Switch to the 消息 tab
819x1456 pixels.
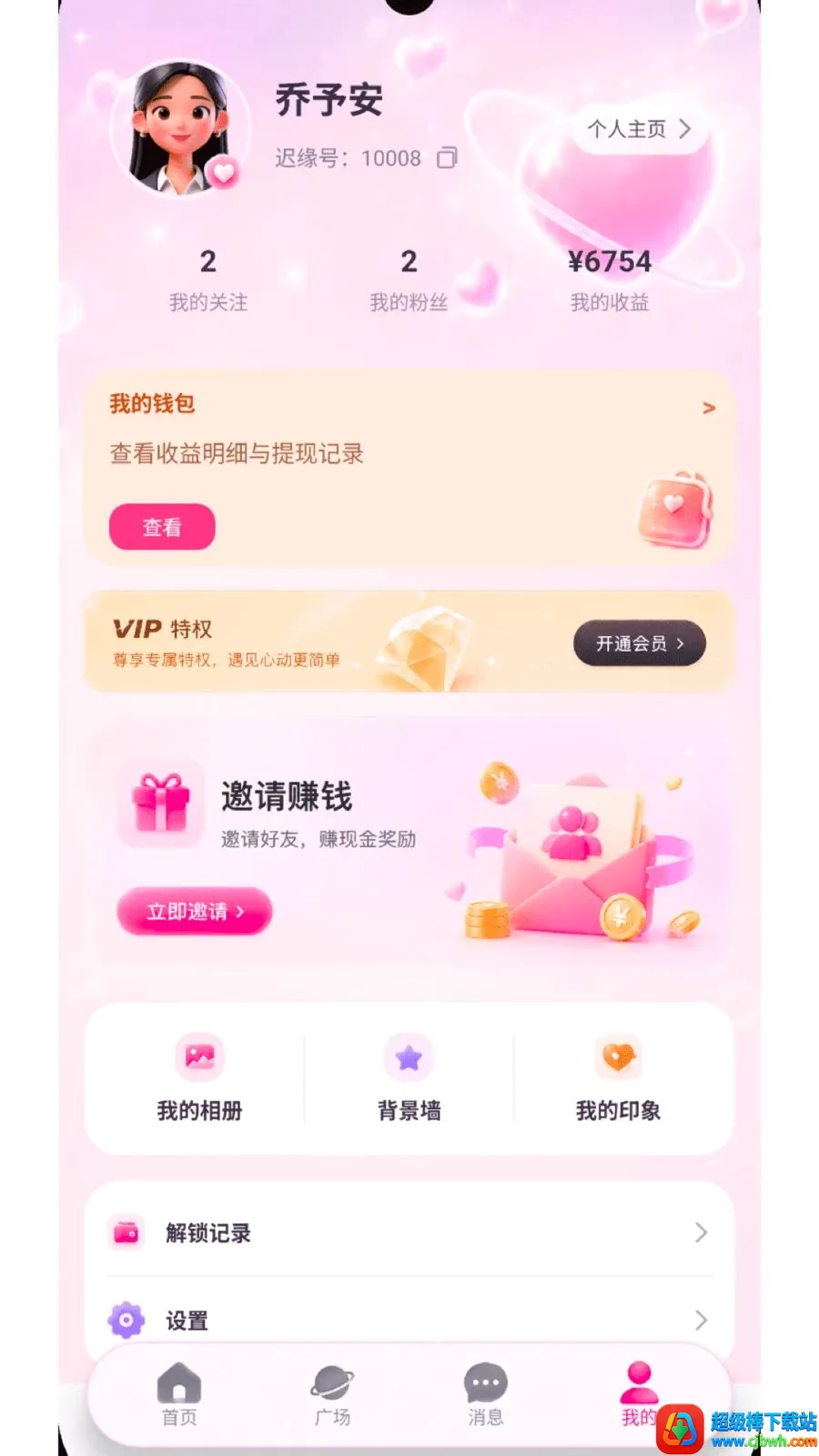tap(485, 1394)
